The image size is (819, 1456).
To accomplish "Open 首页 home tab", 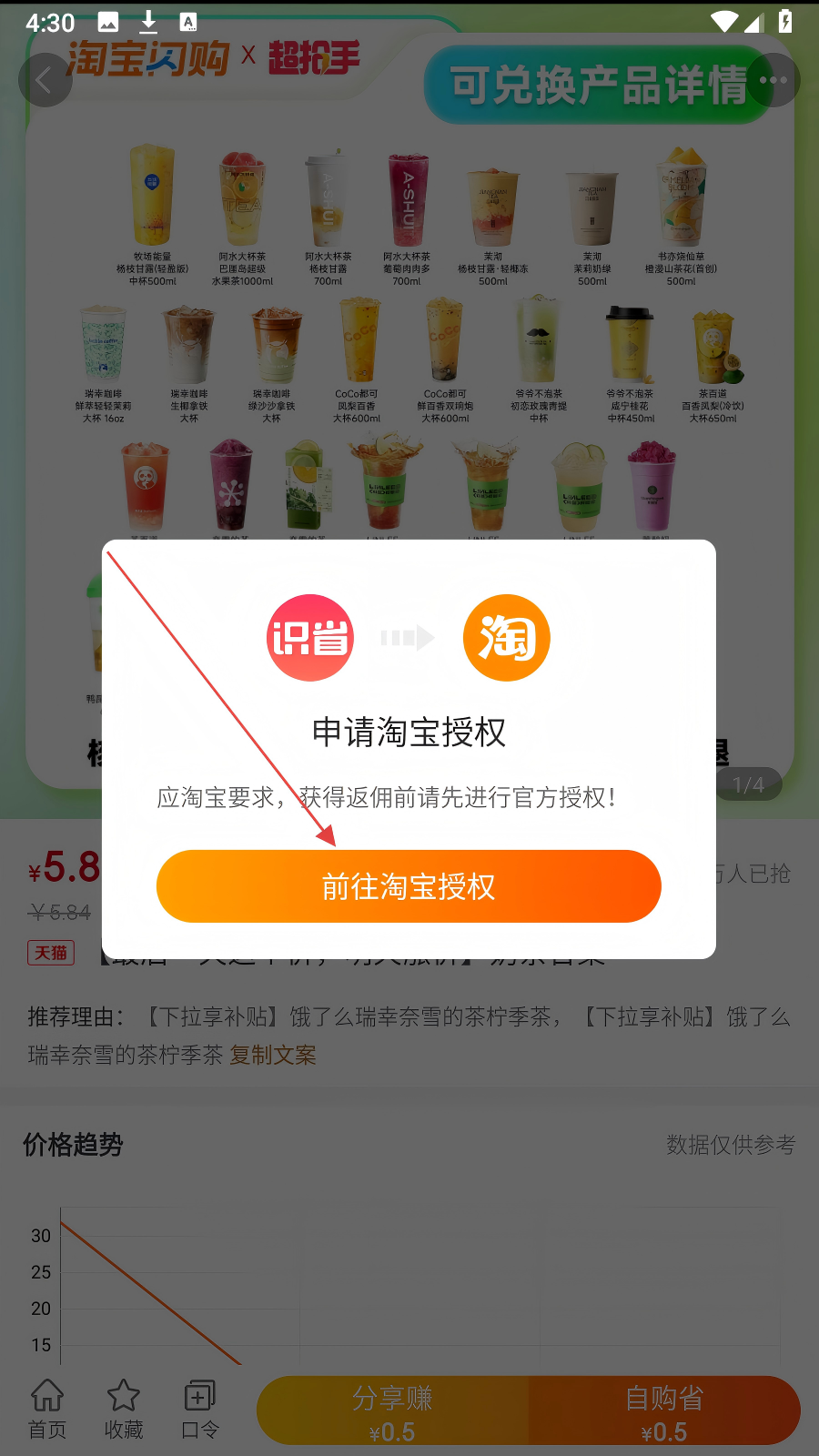I will (x=47, y=1409).
